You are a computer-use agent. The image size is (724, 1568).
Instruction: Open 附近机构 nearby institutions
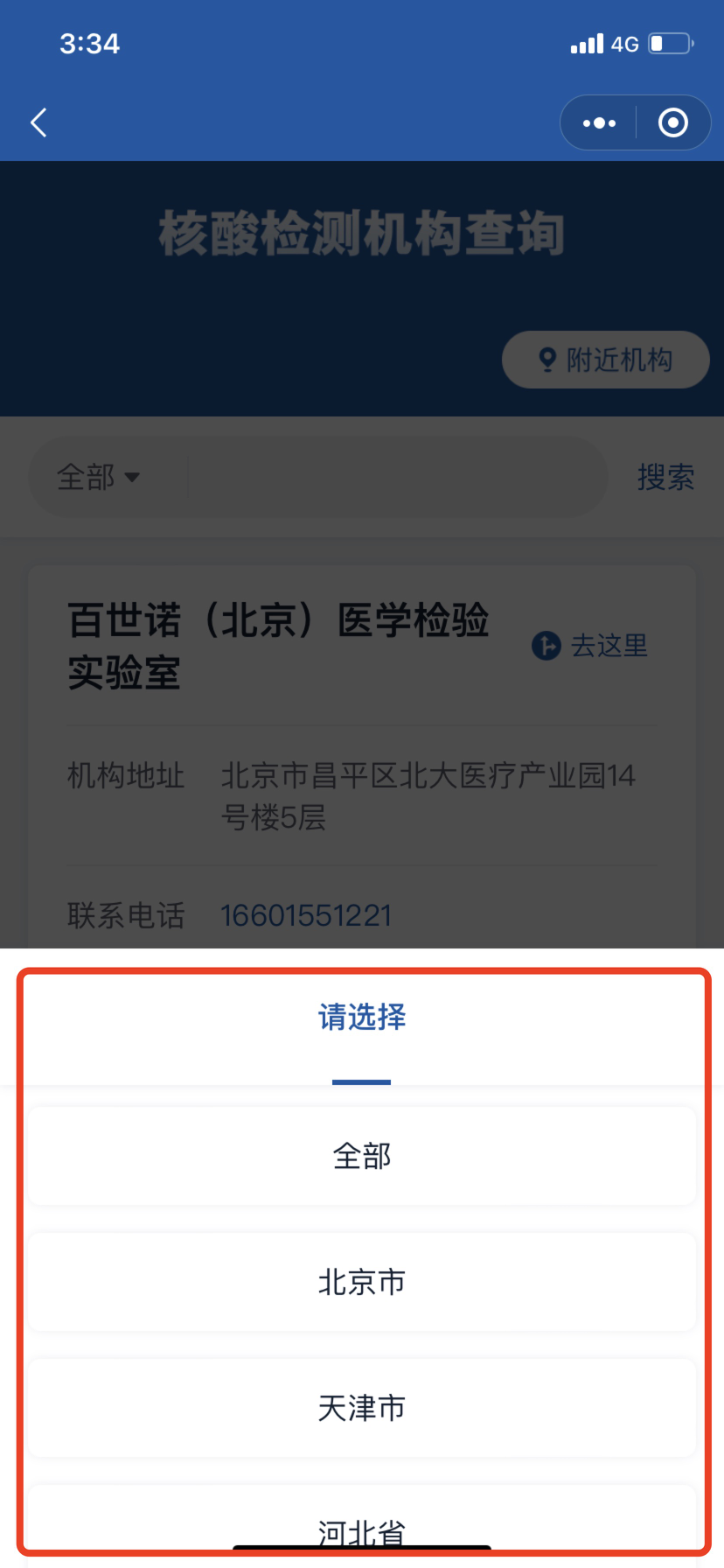(x=606, y=360)
